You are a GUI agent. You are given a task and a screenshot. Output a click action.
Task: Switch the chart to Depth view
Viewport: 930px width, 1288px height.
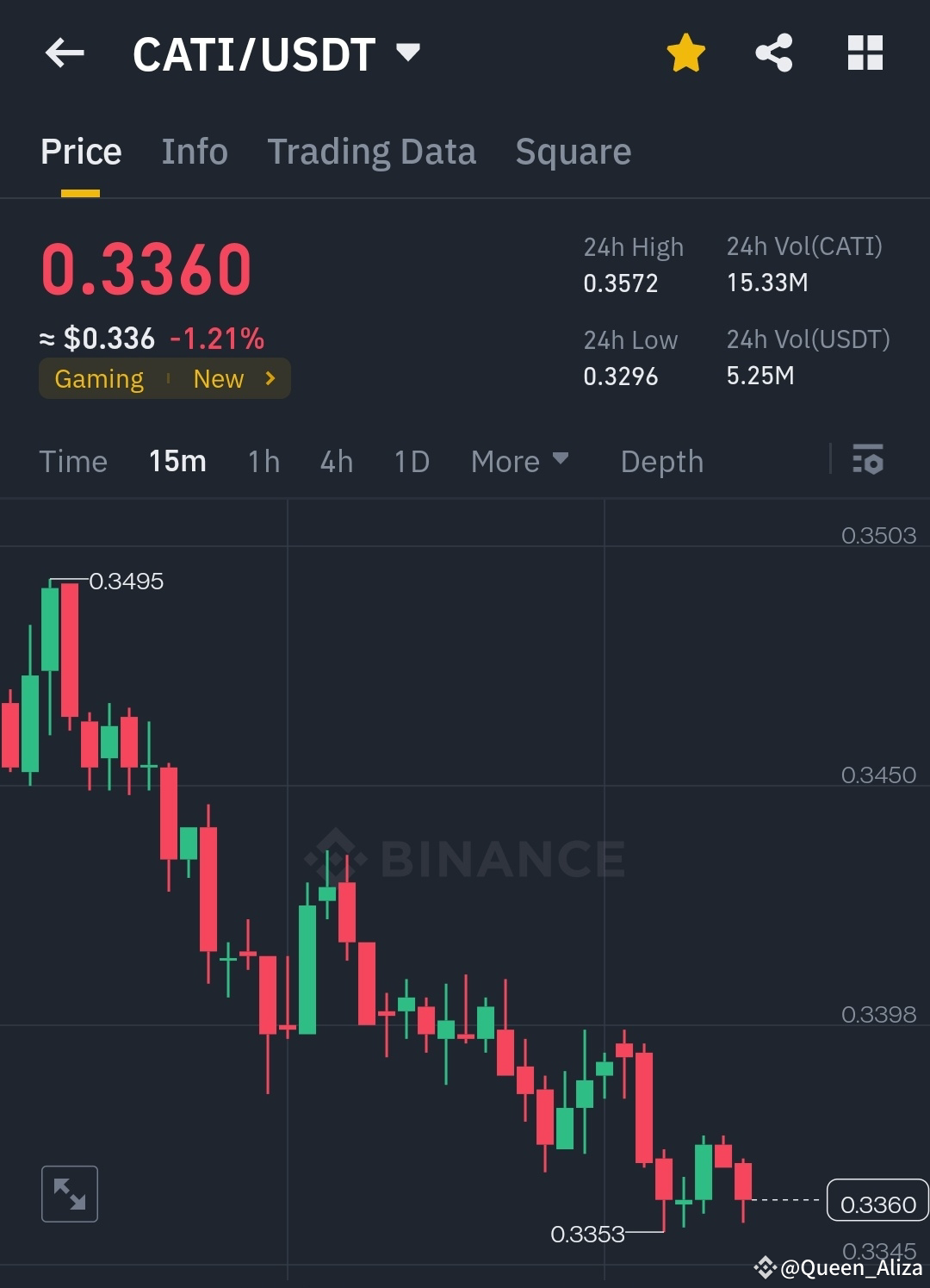point(661,461)
